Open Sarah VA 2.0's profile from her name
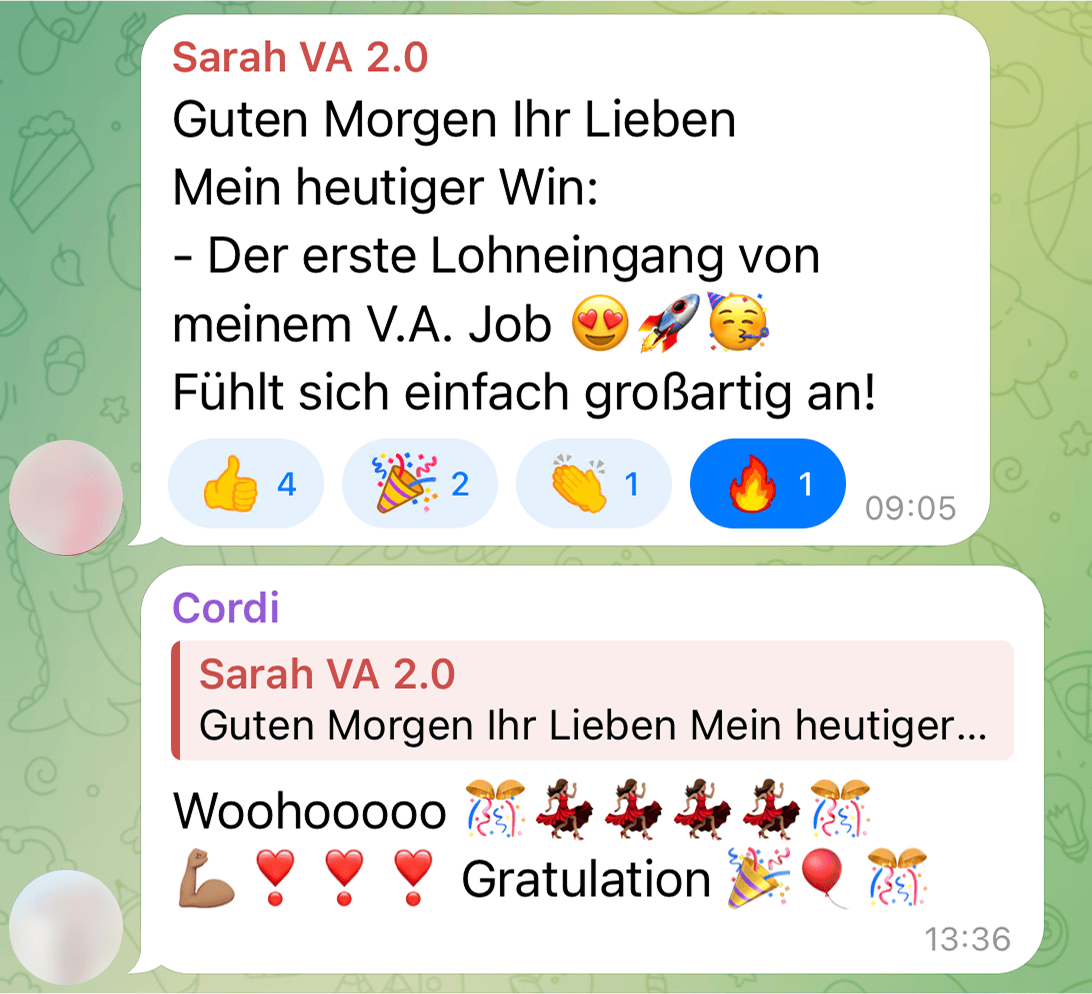Viewport: 1092px width, 994px height. 300,59
